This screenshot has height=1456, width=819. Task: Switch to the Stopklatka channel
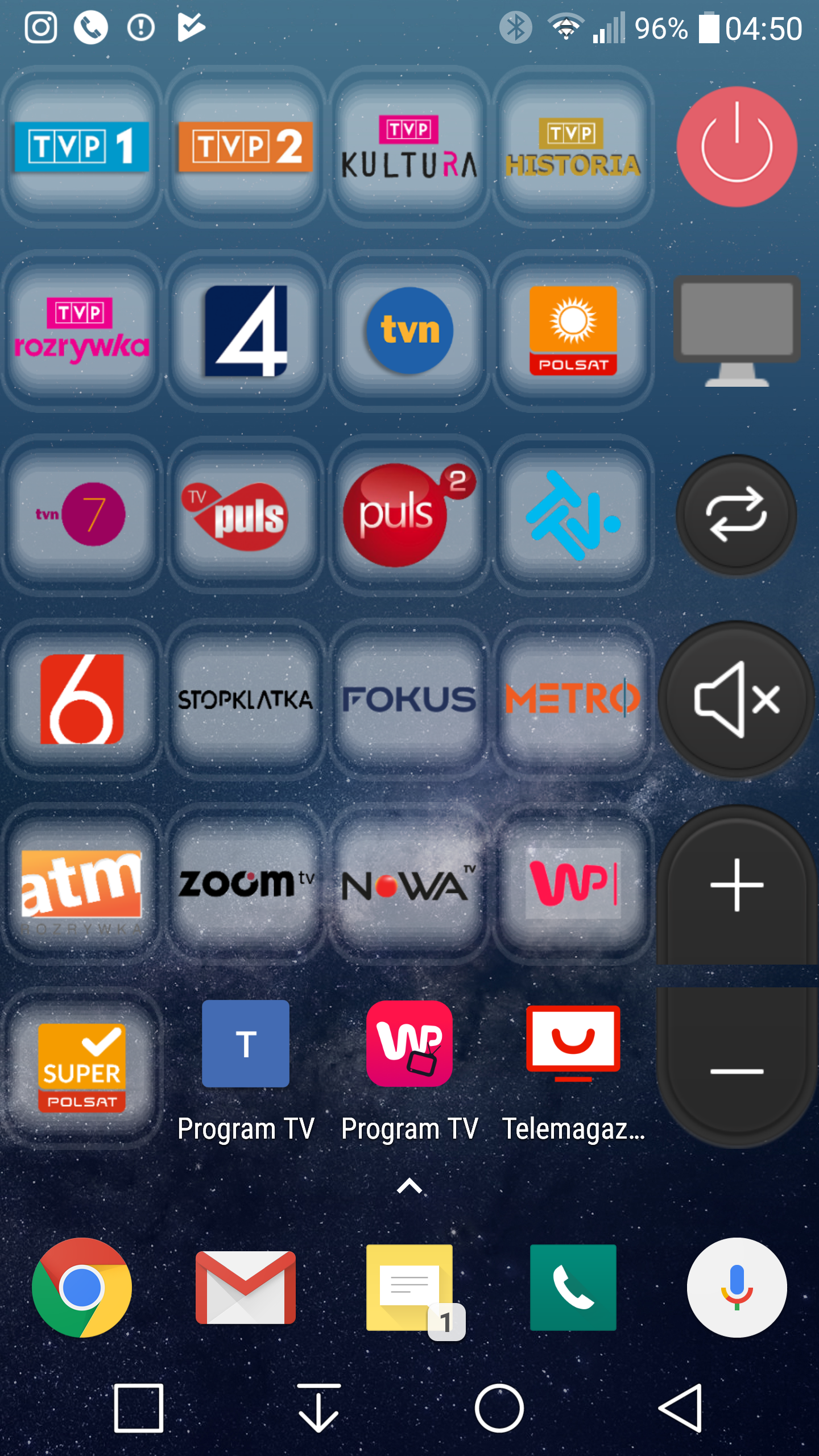click(x=246, y=699)
